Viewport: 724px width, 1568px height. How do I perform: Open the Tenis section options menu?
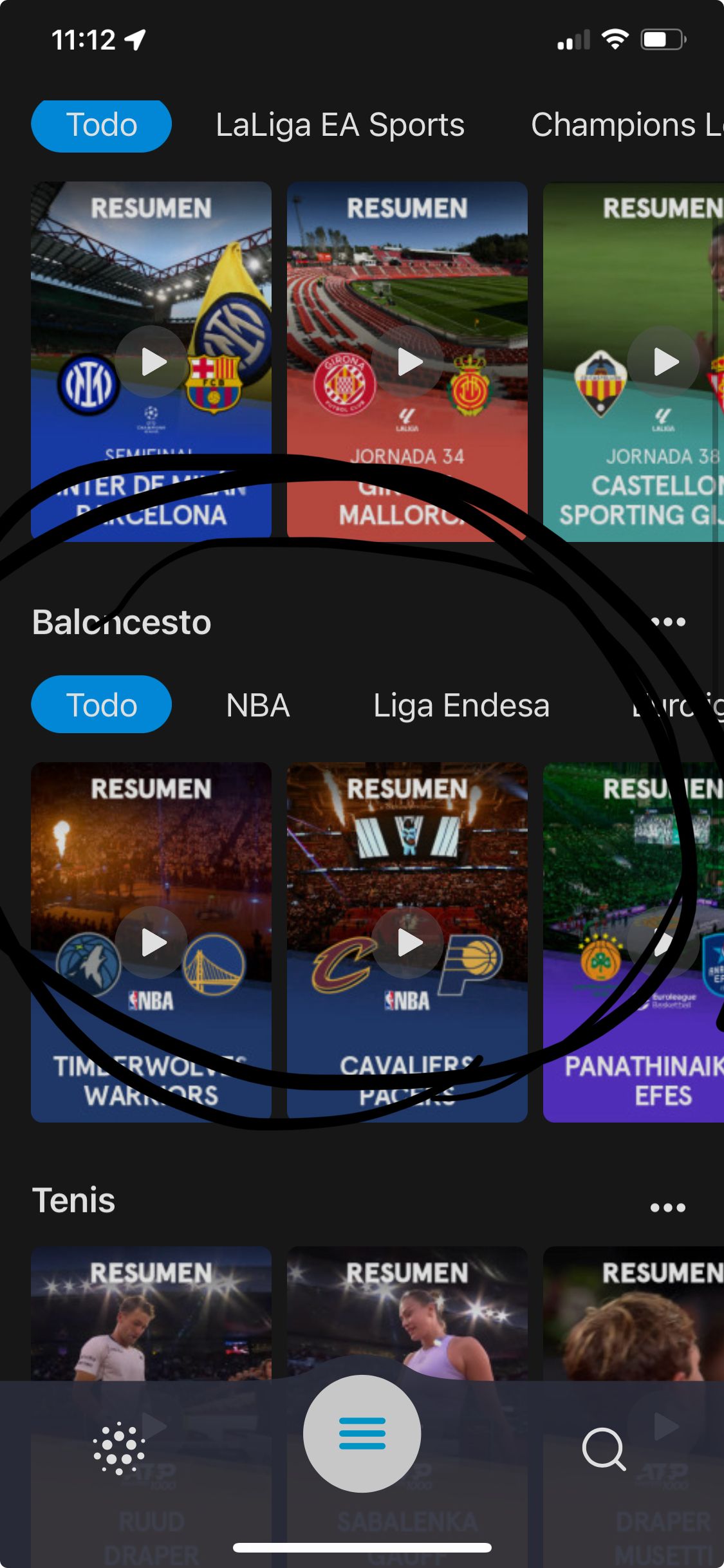pos(668,1208)
